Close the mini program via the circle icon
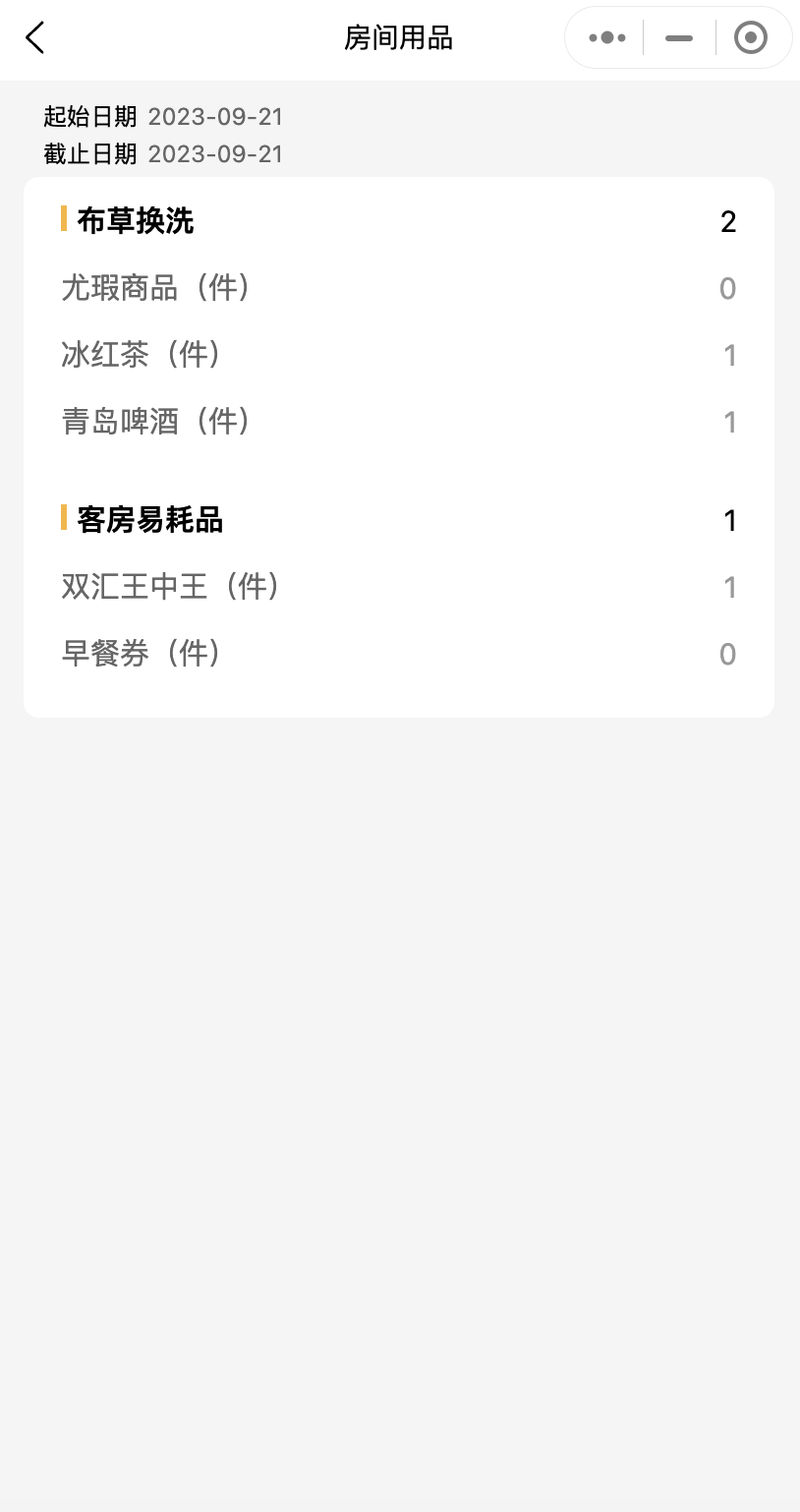800x1512 pixels. [751, 38]
